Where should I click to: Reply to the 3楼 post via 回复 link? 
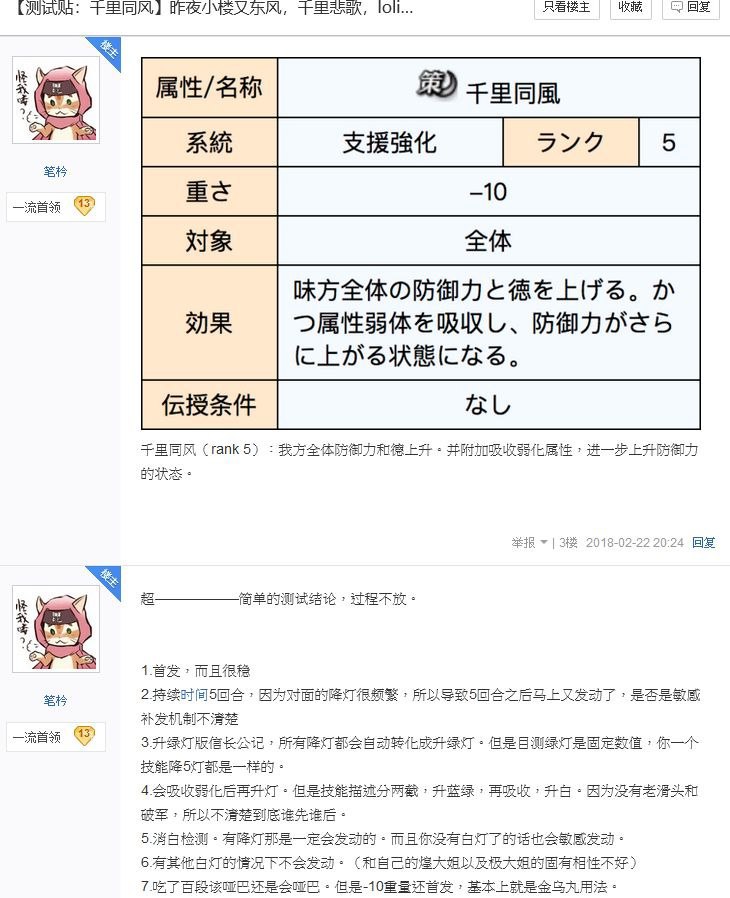(x=704, y=542)
